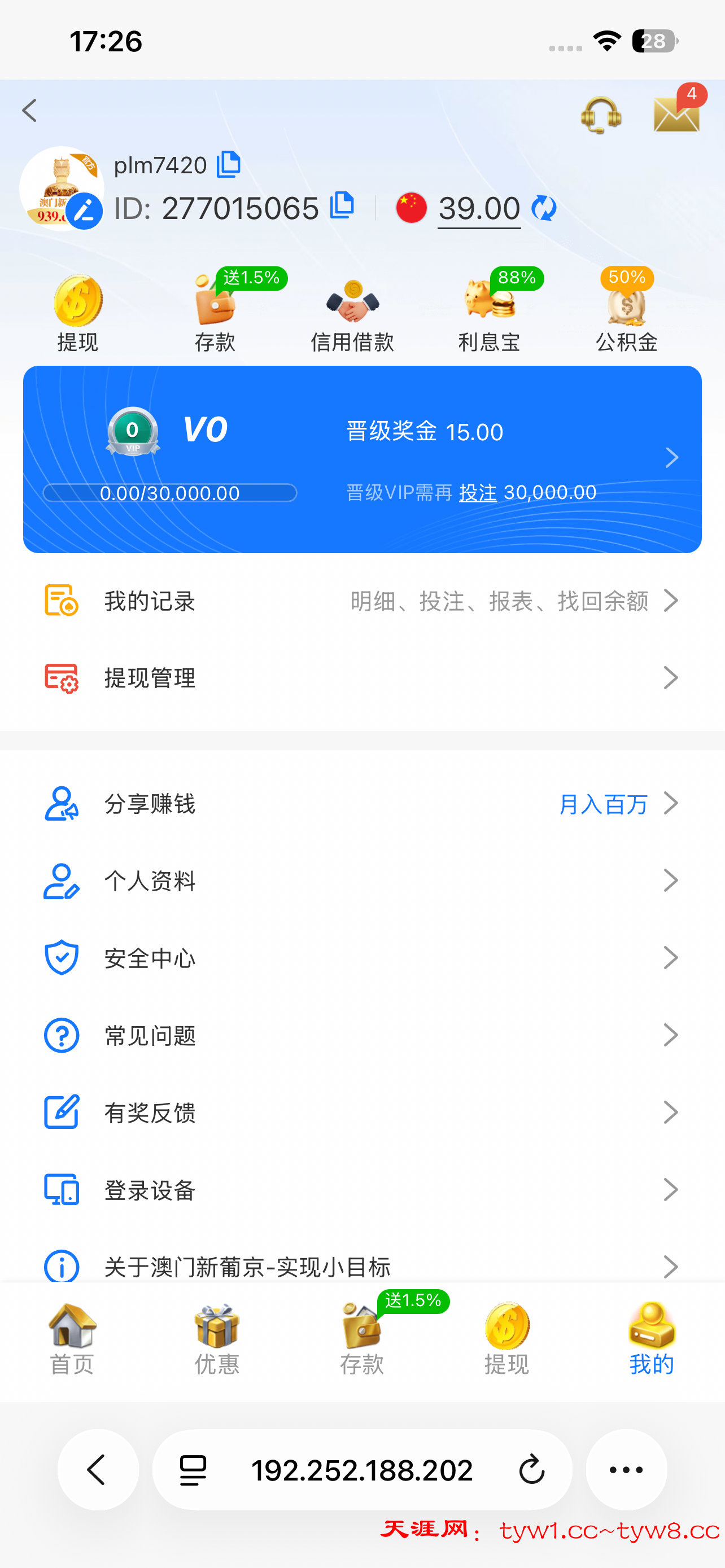Screen dimensions: 725x1568
Task: Expand the VIP level panel chevron
Action: point(672,457)
